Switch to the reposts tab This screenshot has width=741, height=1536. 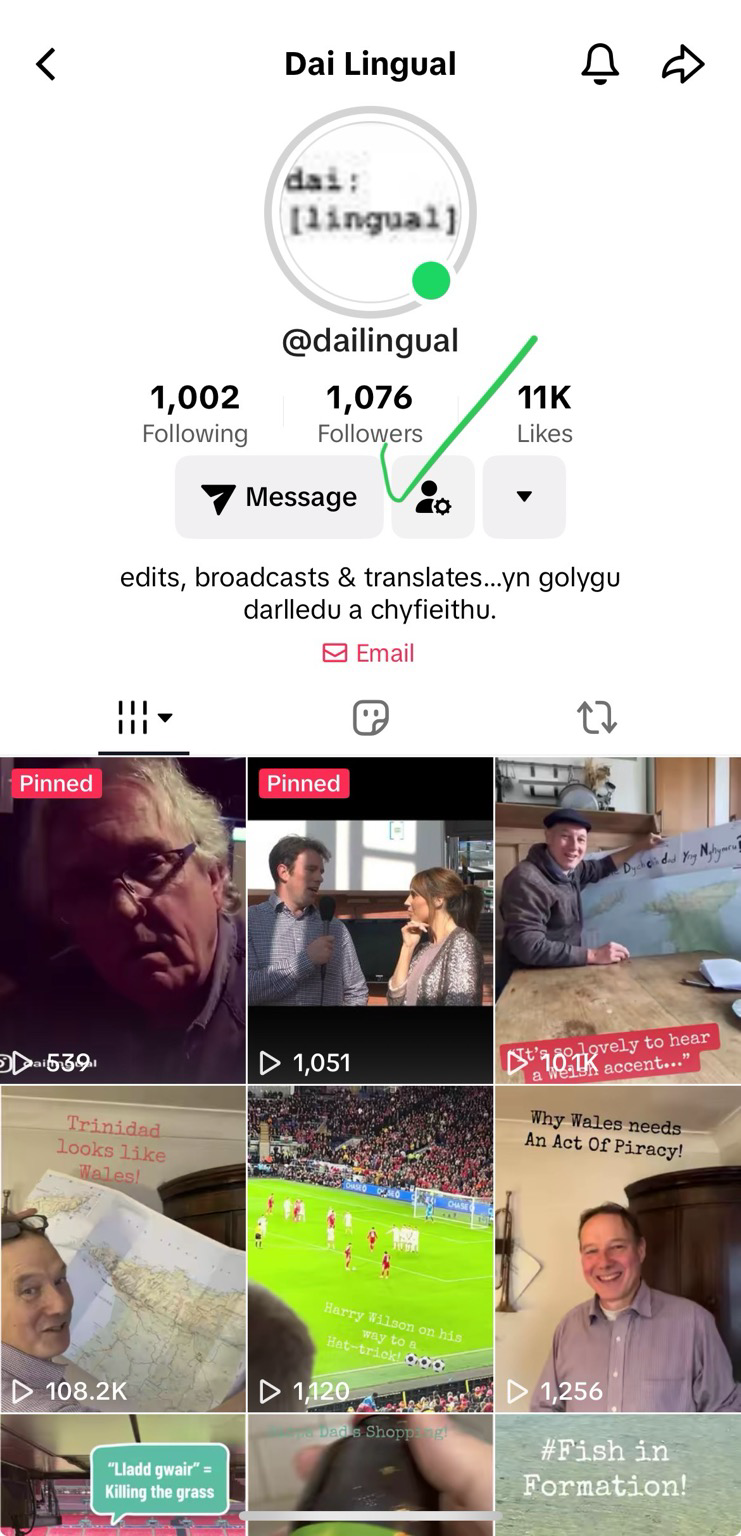coord(597,717)
